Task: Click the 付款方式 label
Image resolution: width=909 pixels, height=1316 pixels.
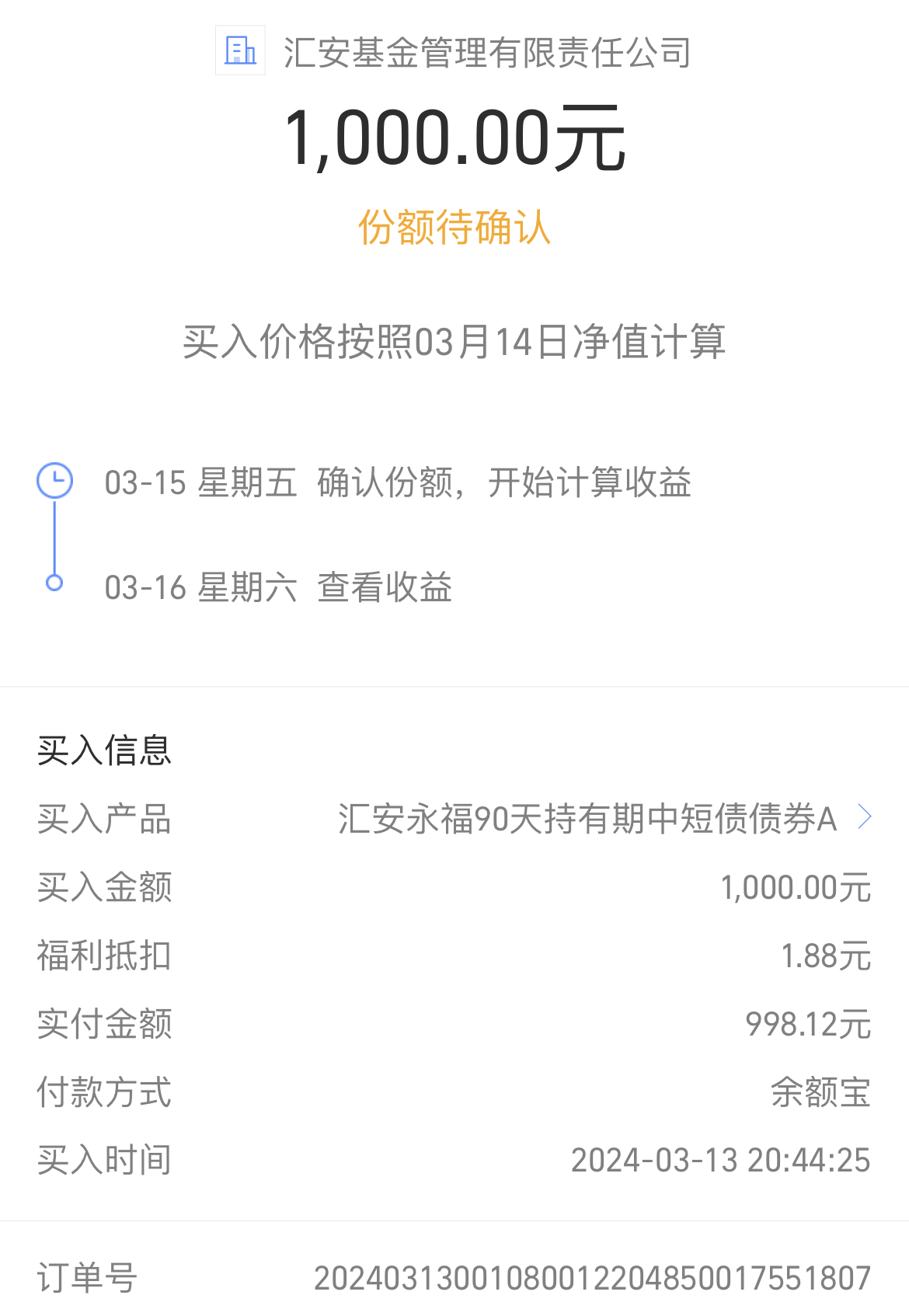Action: point(103,1092)
